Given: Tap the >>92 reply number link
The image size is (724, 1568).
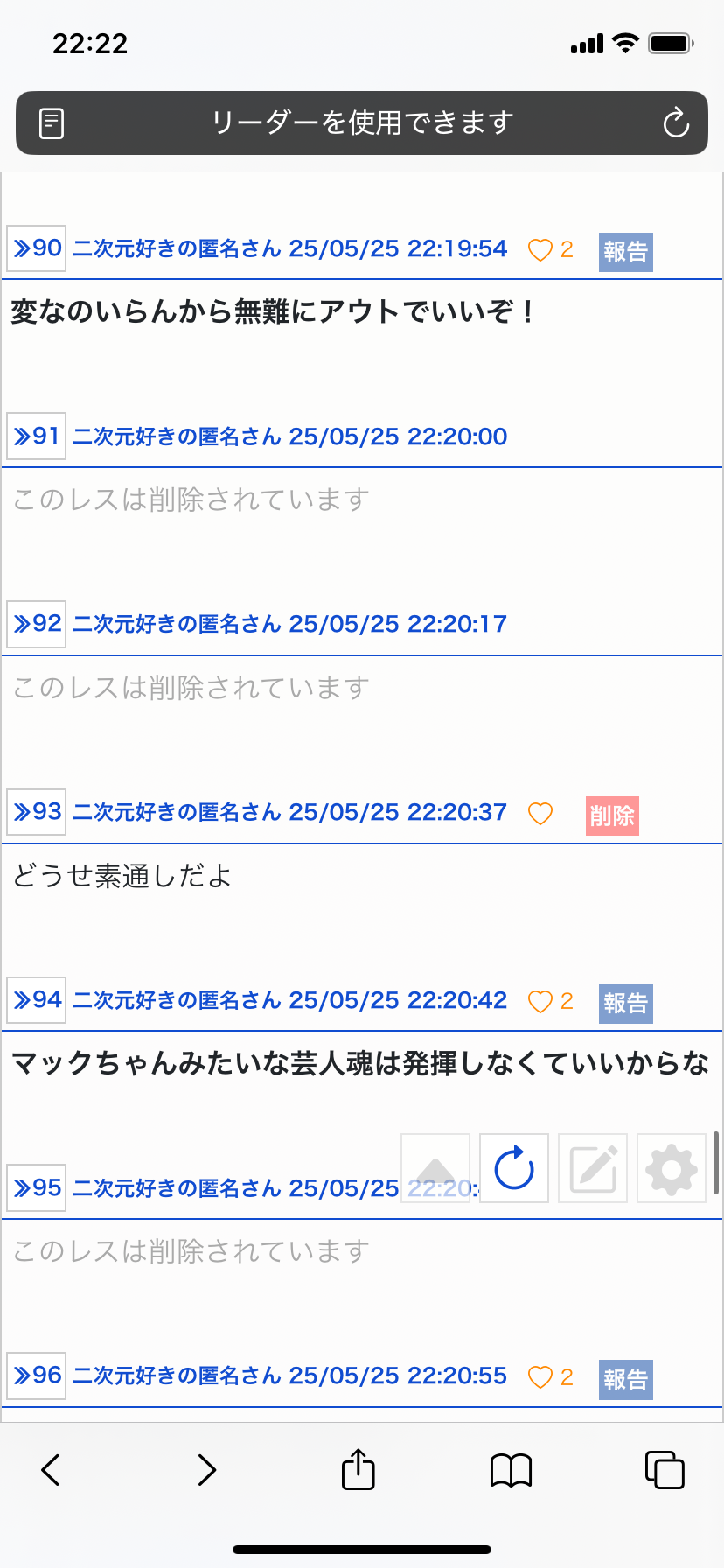Looking at the screenshot, I should tap(37, 624).
